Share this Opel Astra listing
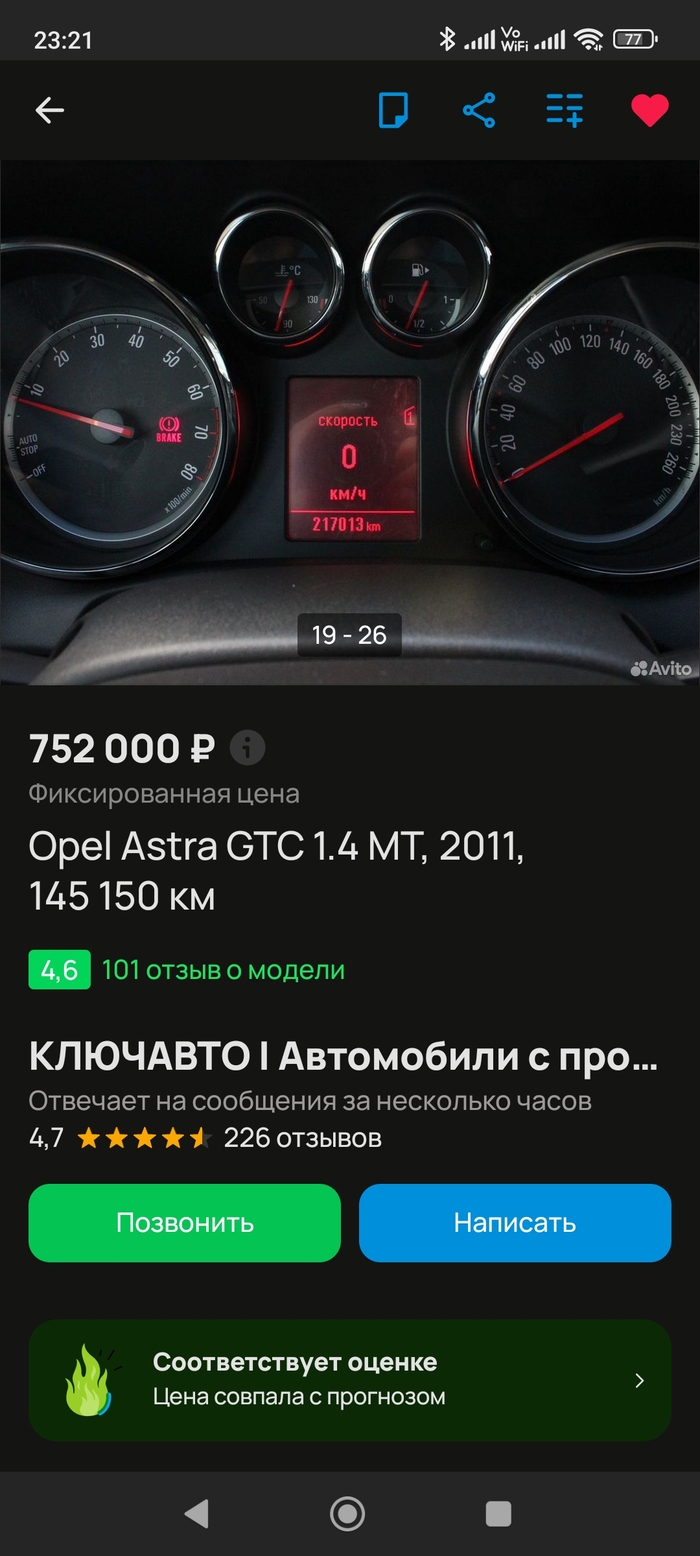 click(479, 110)
